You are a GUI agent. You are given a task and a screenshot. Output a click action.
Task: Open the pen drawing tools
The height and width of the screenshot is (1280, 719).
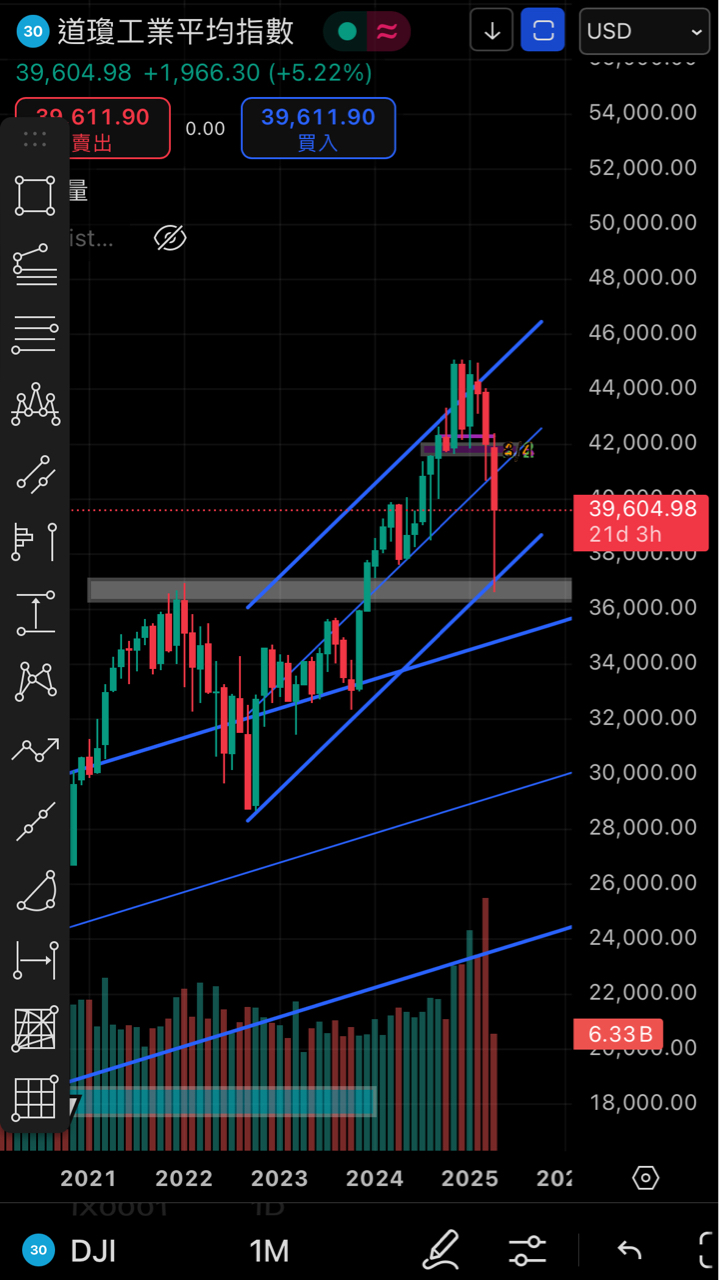coord(440,1250)
